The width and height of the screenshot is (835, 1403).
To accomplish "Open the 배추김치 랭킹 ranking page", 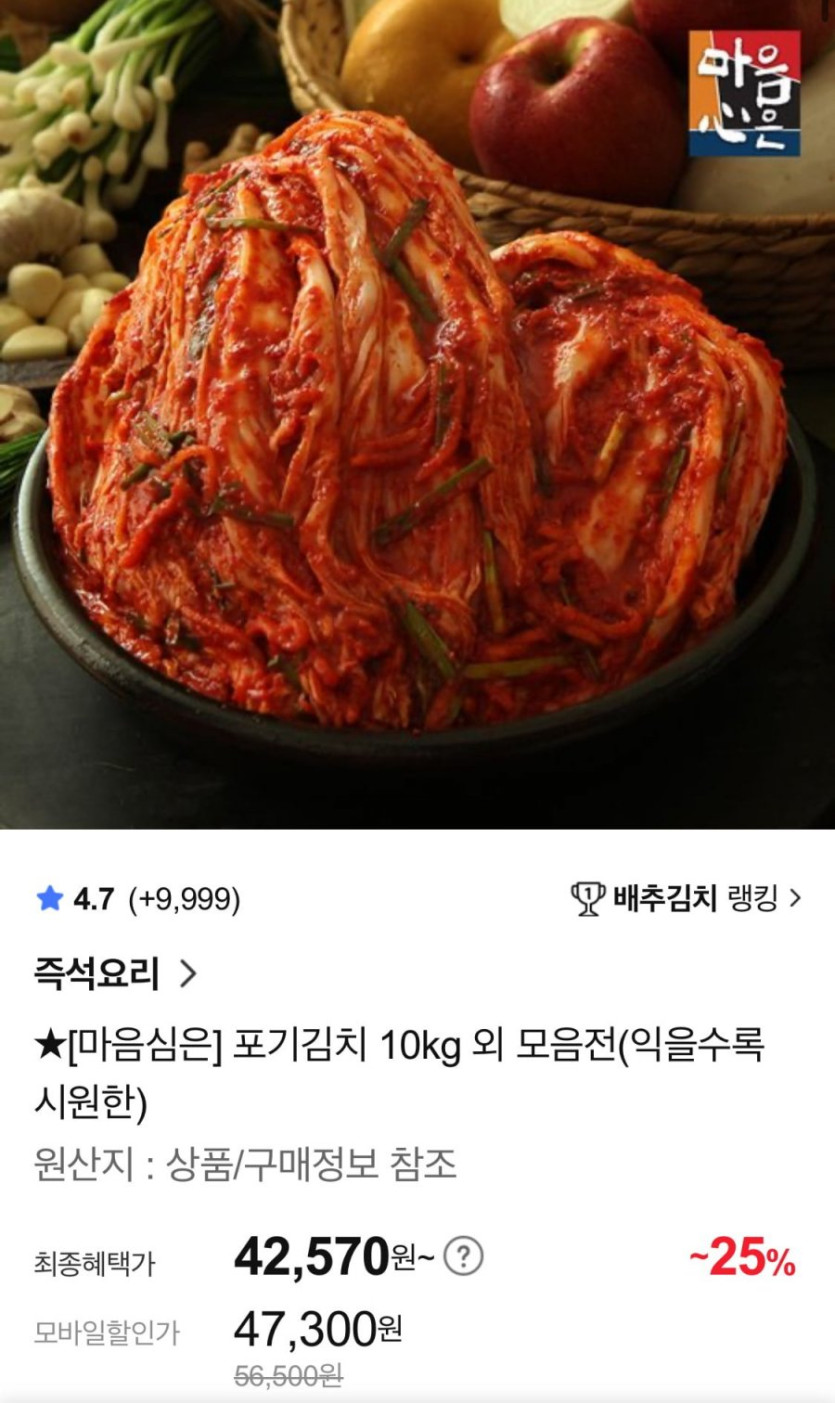I will [686, 898].
